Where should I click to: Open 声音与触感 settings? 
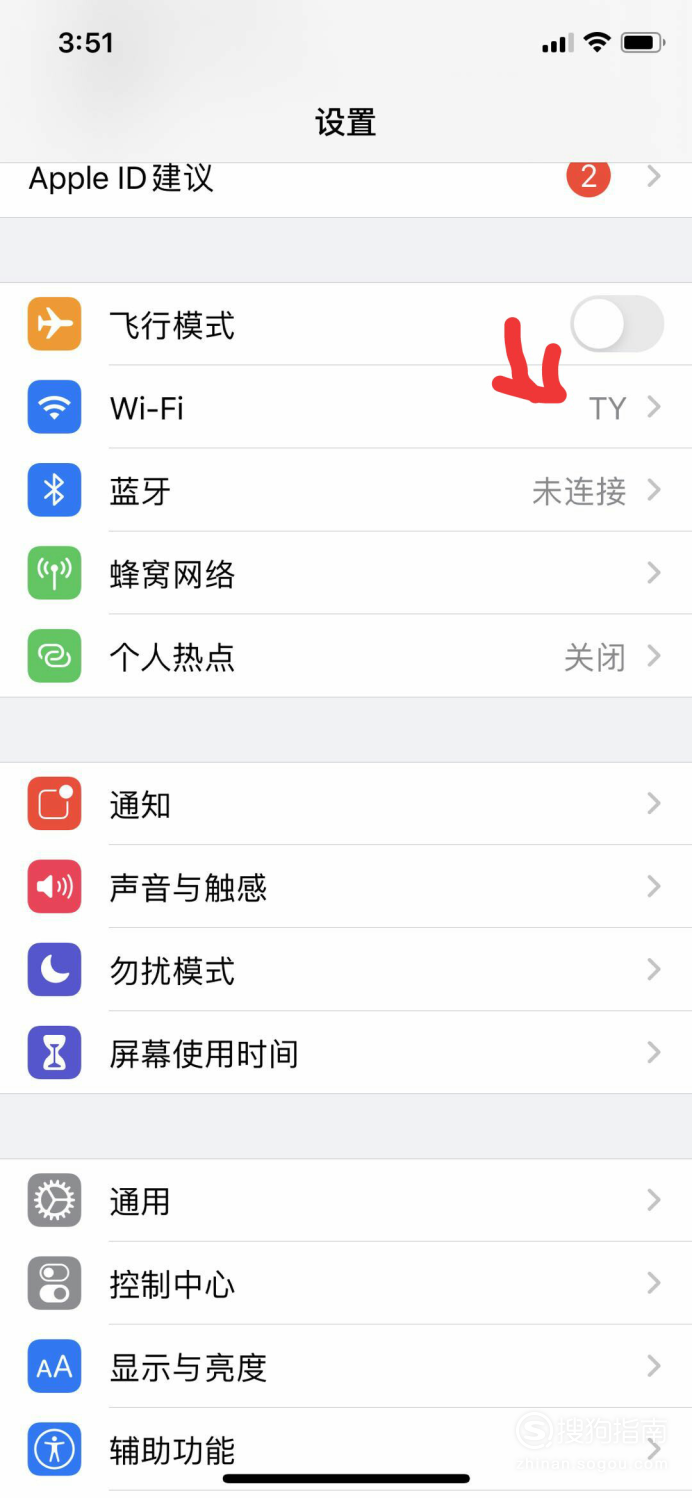point(346,886)
